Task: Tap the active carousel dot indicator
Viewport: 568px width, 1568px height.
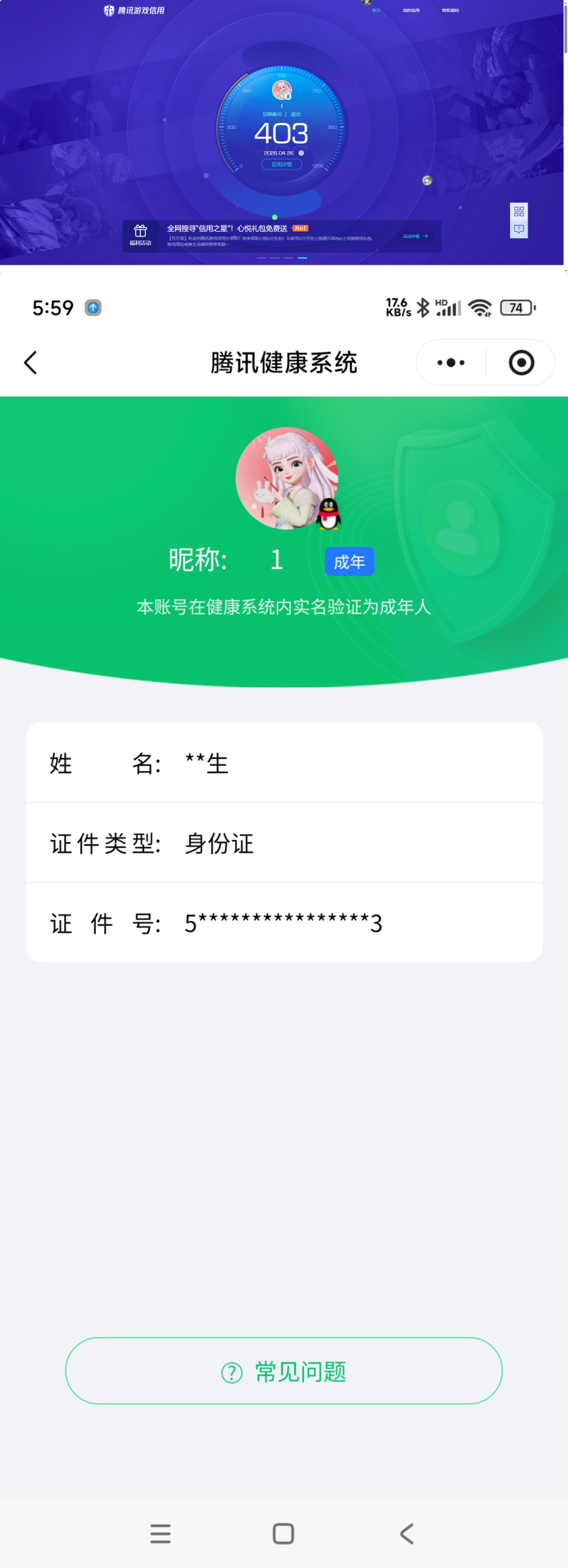Action: click(x=303, y=258)
